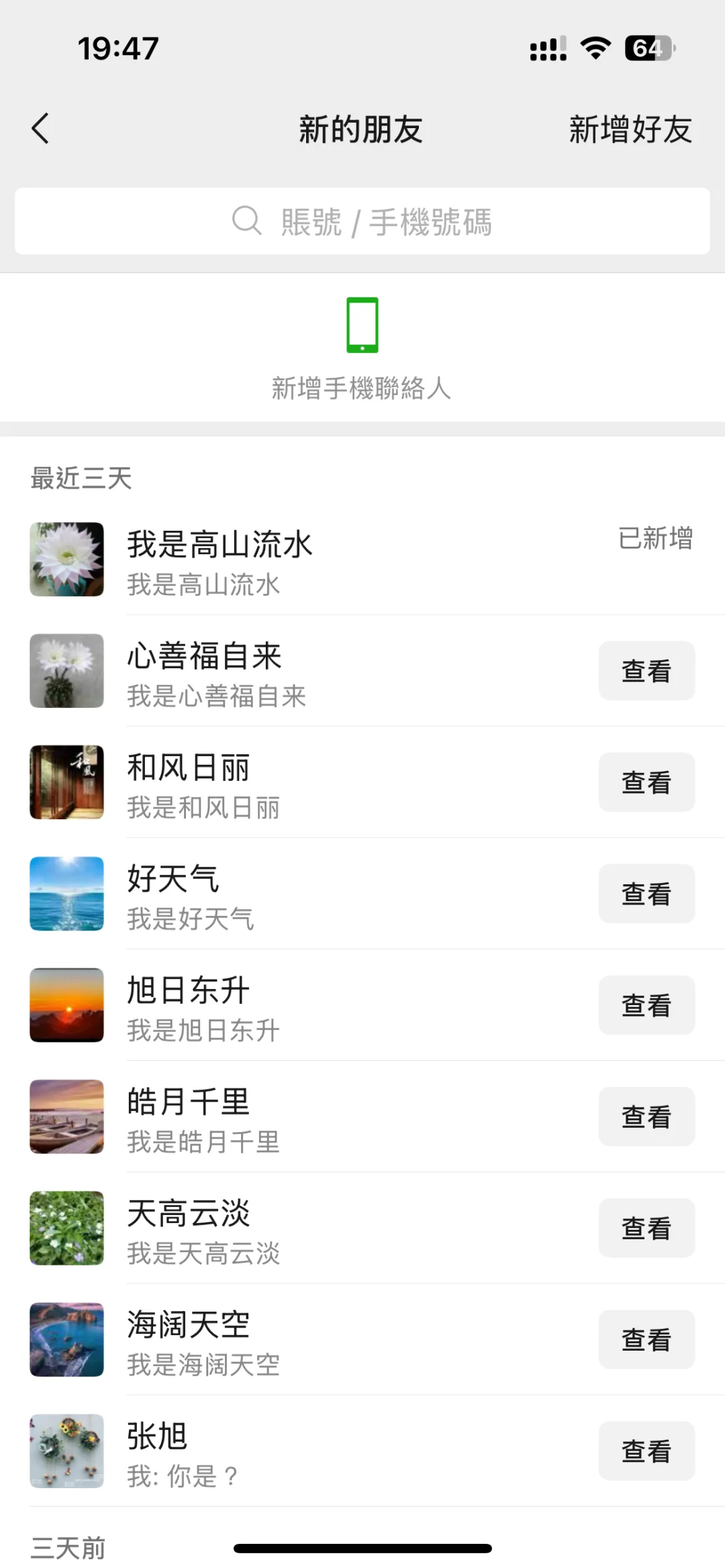View request from 和风日丽
This screenshot has height=1568, width=725.
(646, 782)
